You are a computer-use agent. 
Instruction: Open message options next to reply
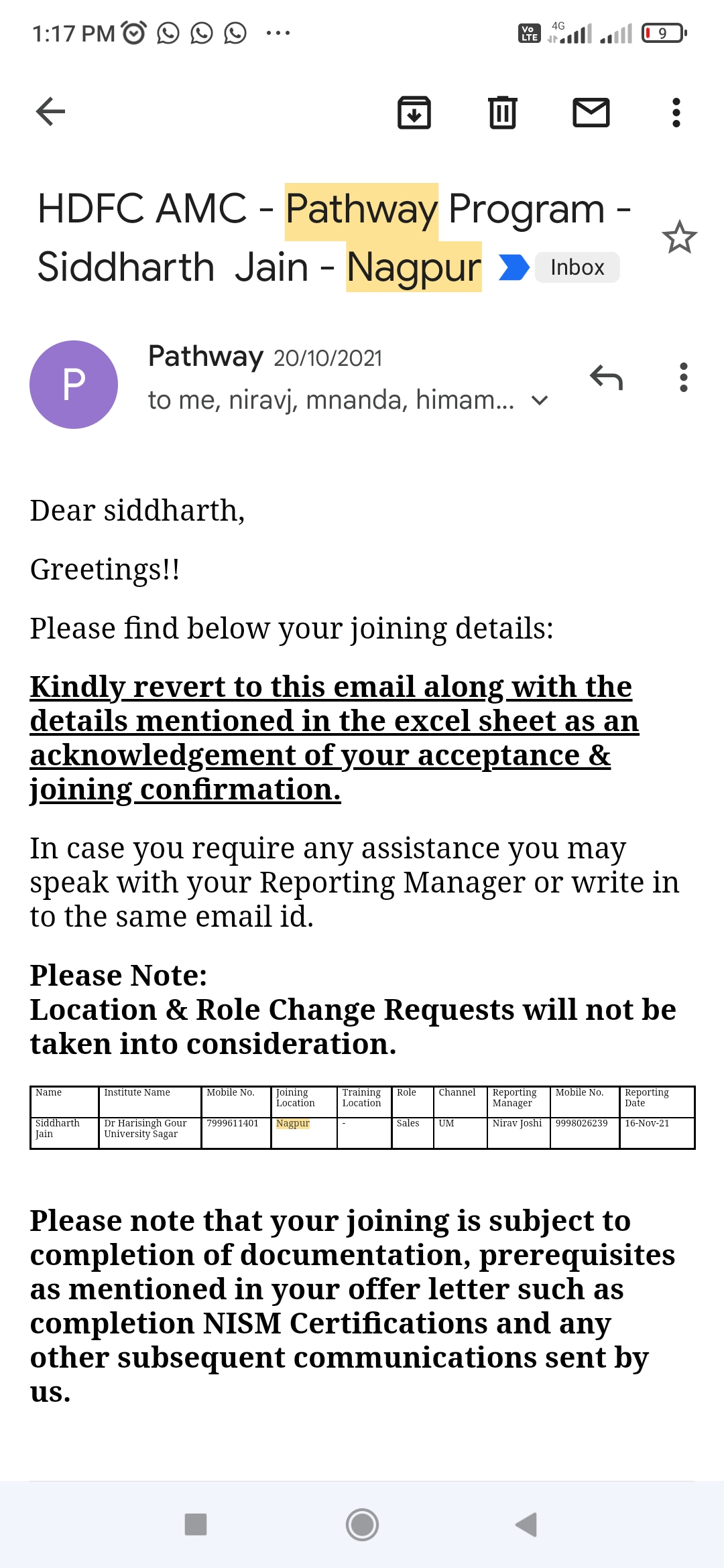pos(683,378)
